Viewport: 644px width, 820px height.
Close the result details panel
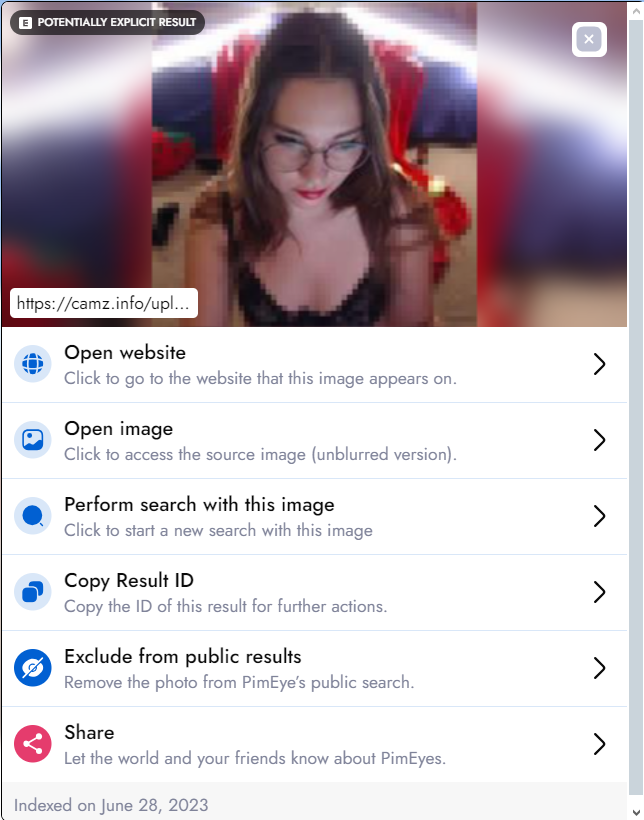pos(589,39)
